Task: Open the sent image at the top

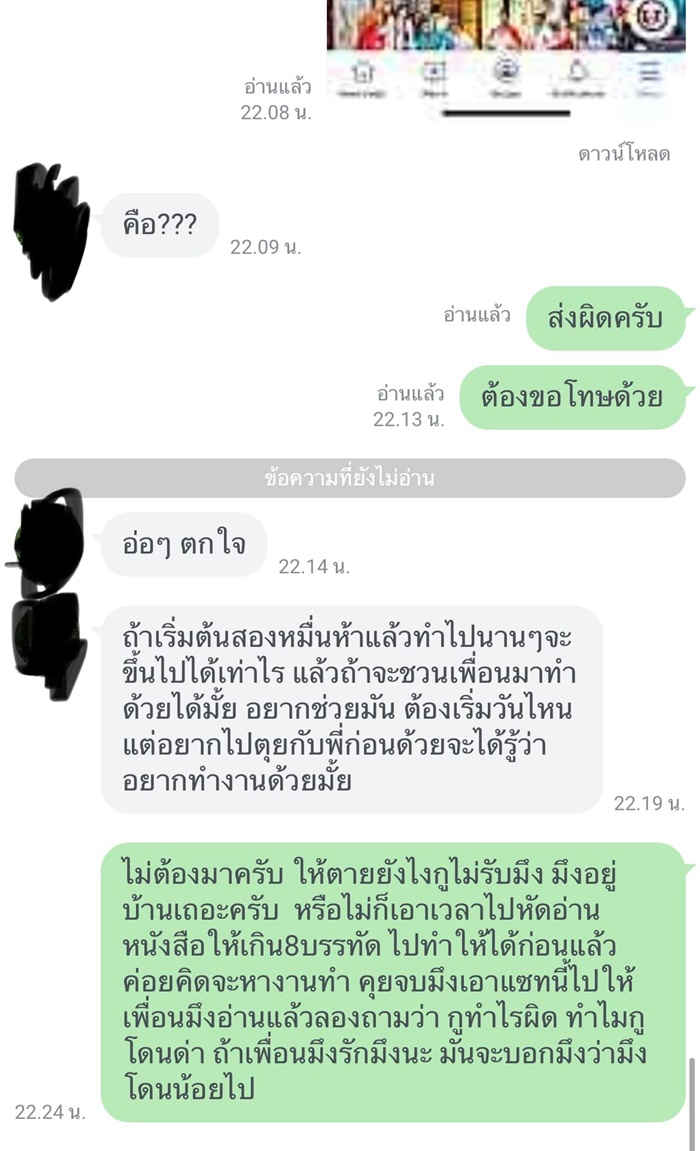Action: point(506,55)
